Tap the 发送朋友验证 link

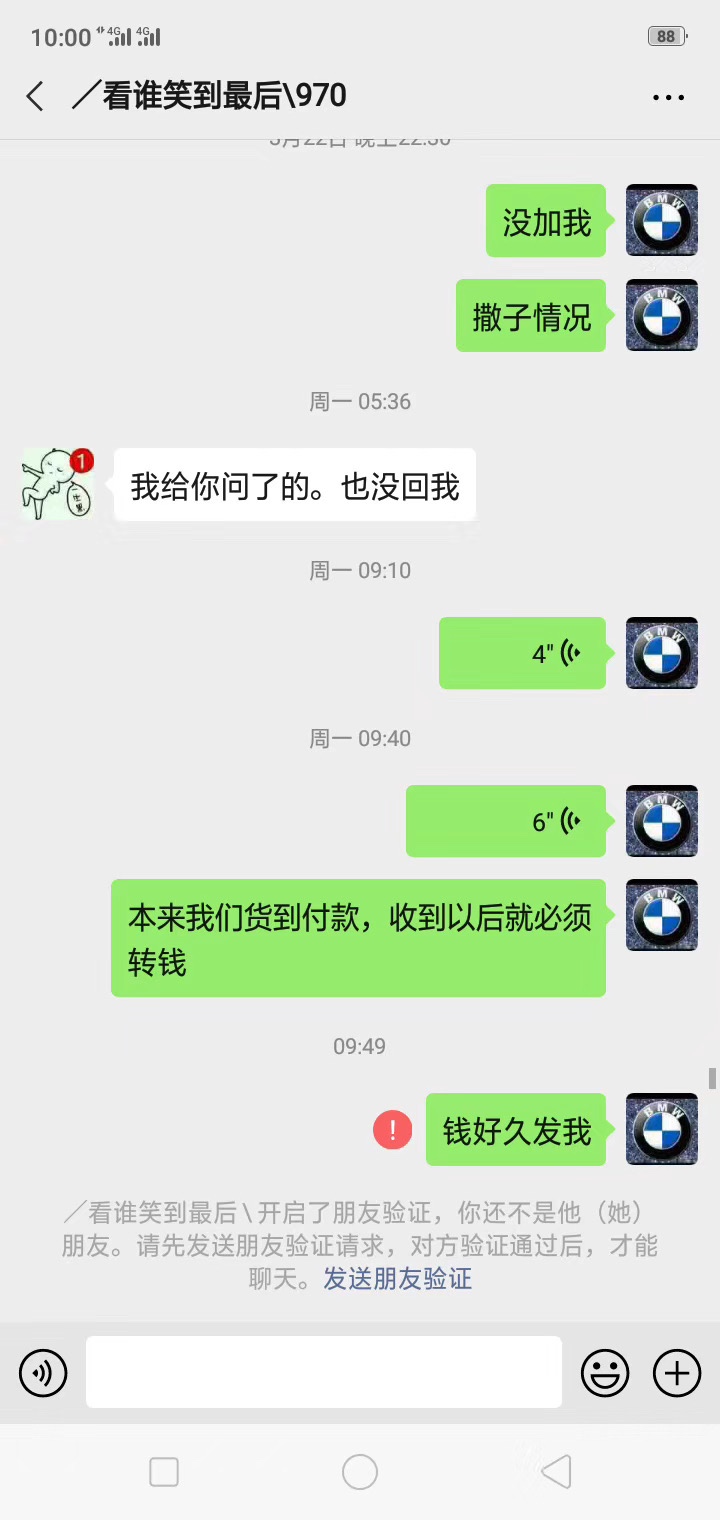click(397, 1278)
